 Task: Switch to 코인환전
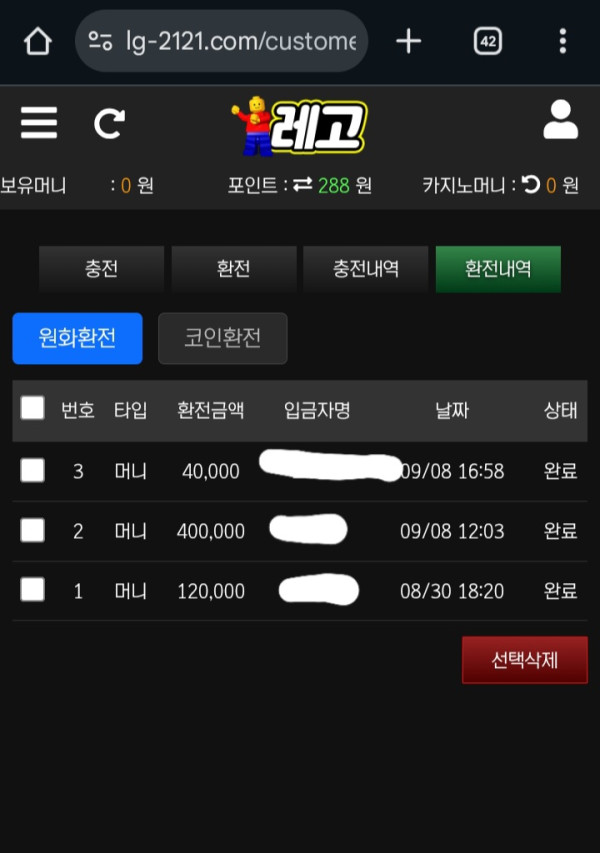click(x=222, y=338)
